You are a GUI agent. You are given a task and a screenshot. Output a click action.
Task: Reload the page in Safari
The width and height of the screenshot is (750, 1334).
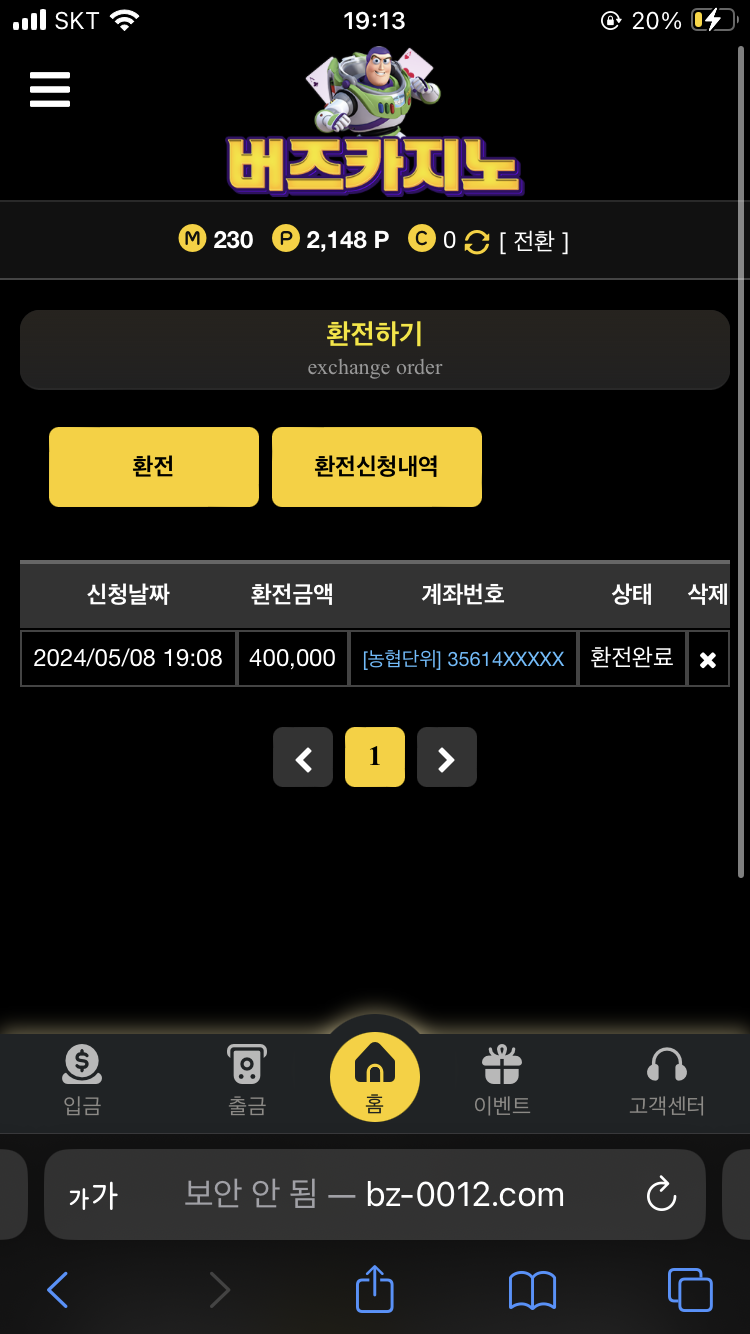(661, 1194)
